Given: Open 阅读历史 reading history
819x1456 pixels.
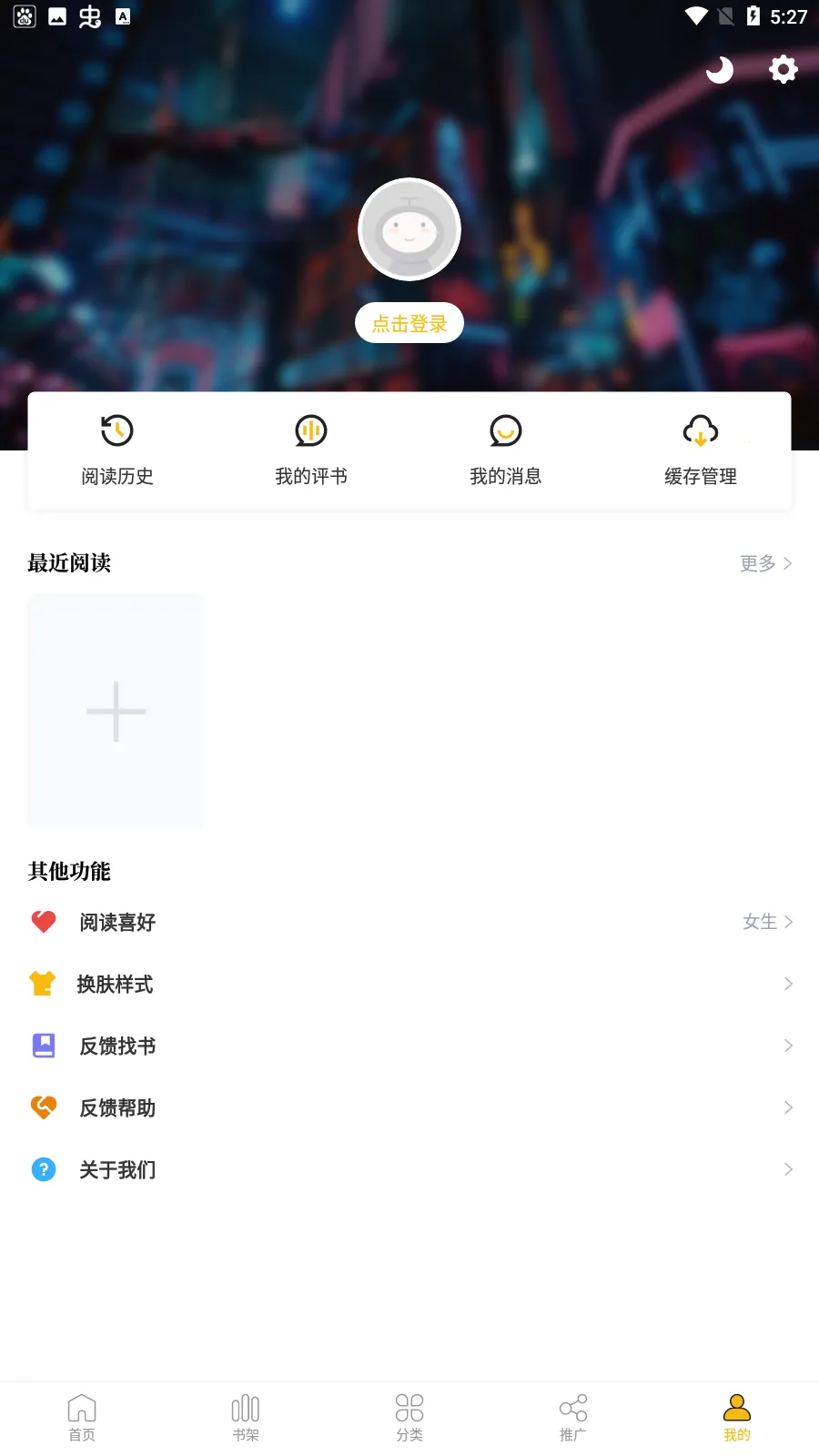Looking at the screenshot, I should tap(116, 450).
